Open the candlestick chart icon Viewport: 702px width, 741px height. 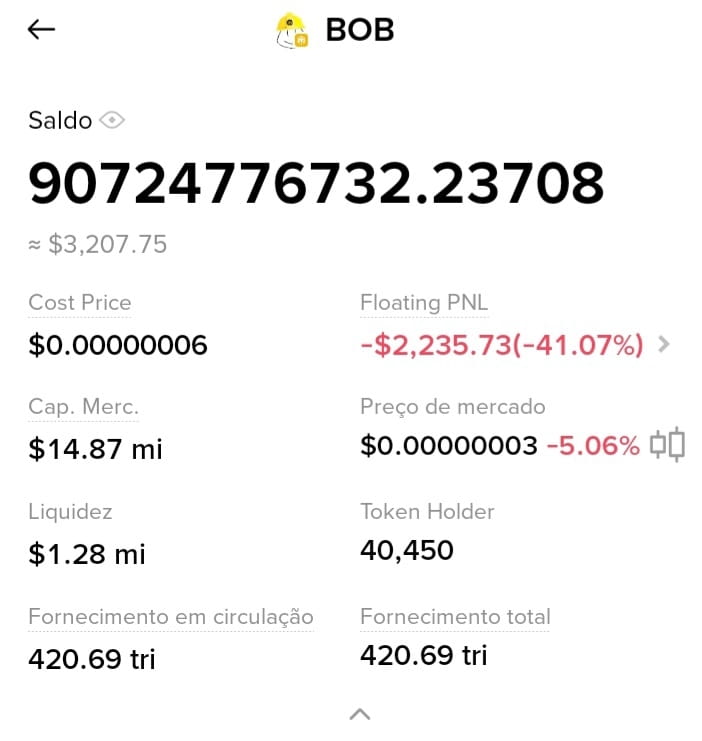click(x=667, y=444)
